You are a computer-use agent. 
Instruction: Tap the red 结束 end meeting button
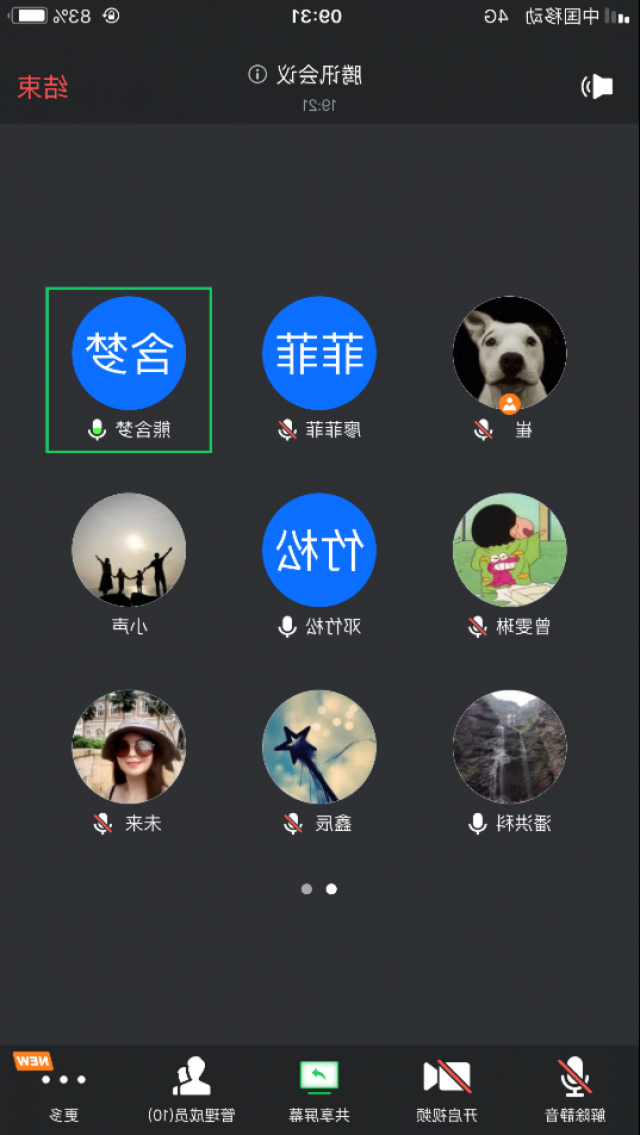[x=43, y=87]
